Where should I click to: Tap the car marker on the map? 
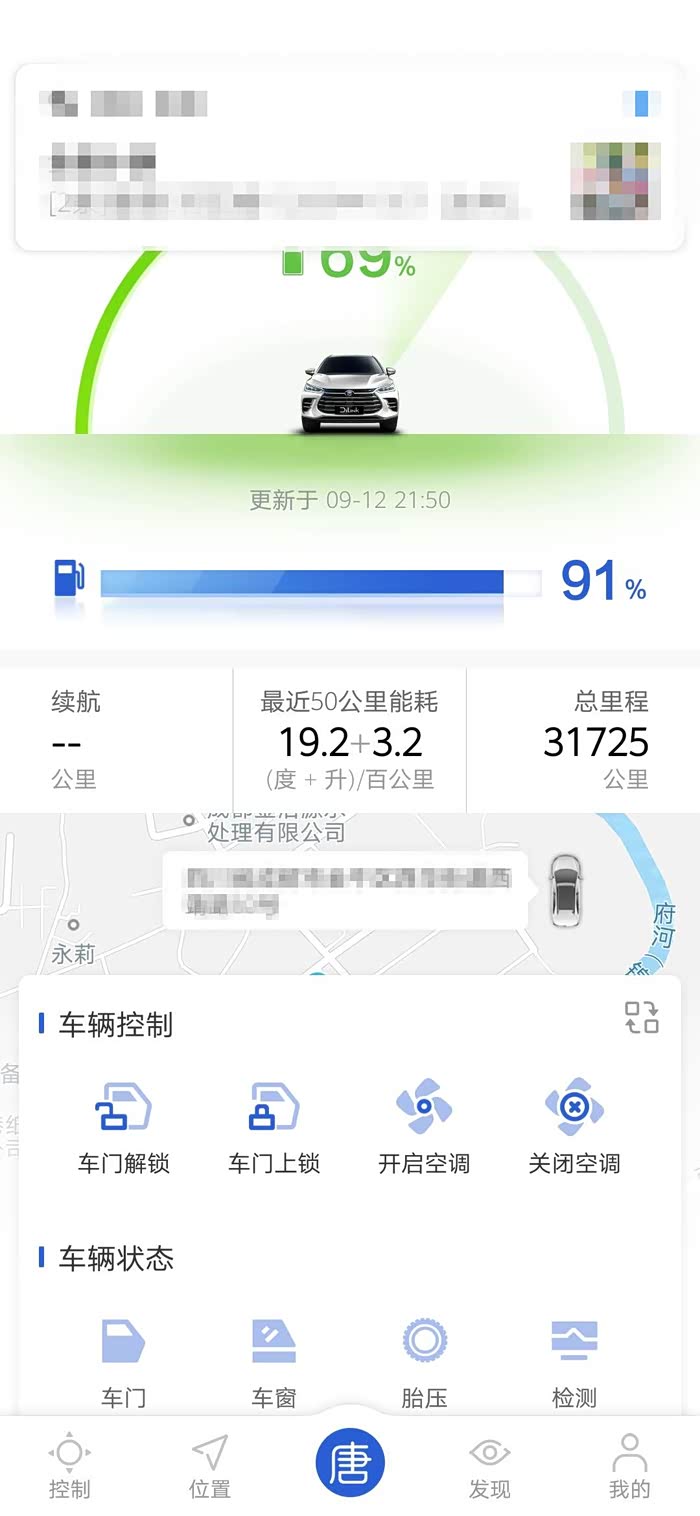(x=565, y=890)
